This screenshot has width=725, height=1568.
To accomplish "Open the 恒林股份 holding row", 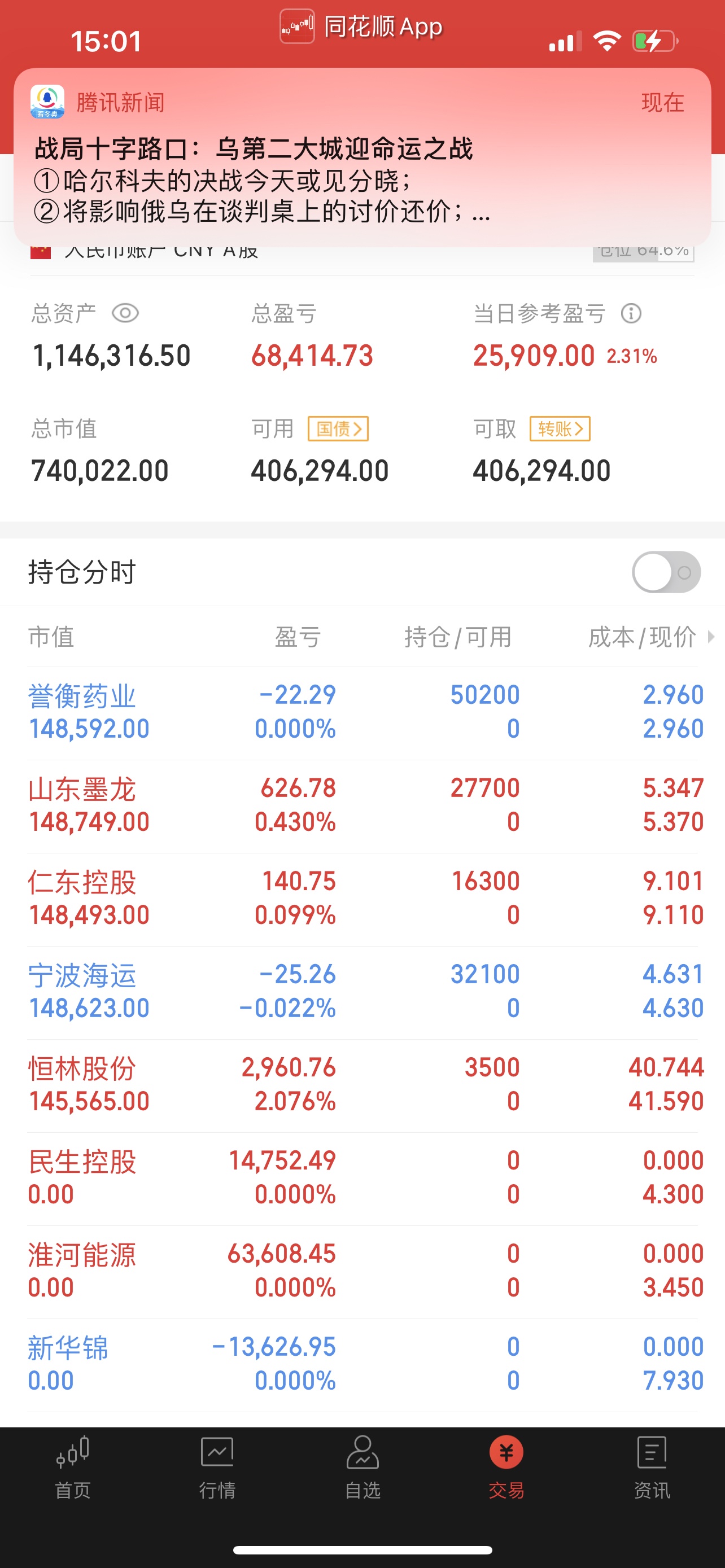I will (x=362, y=1085).
